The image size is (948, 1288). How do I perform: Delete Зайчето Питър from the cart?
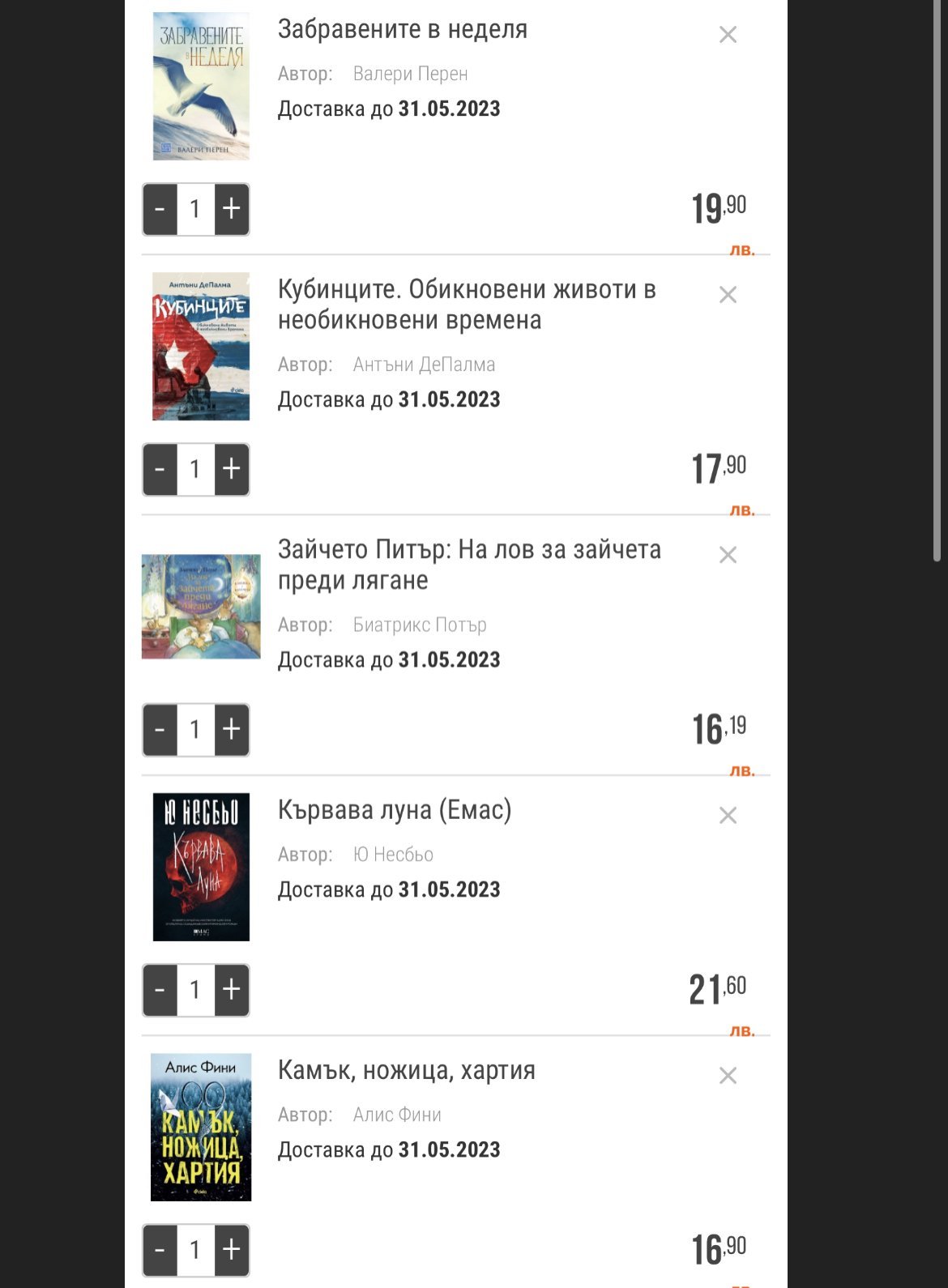pos(728,555)
